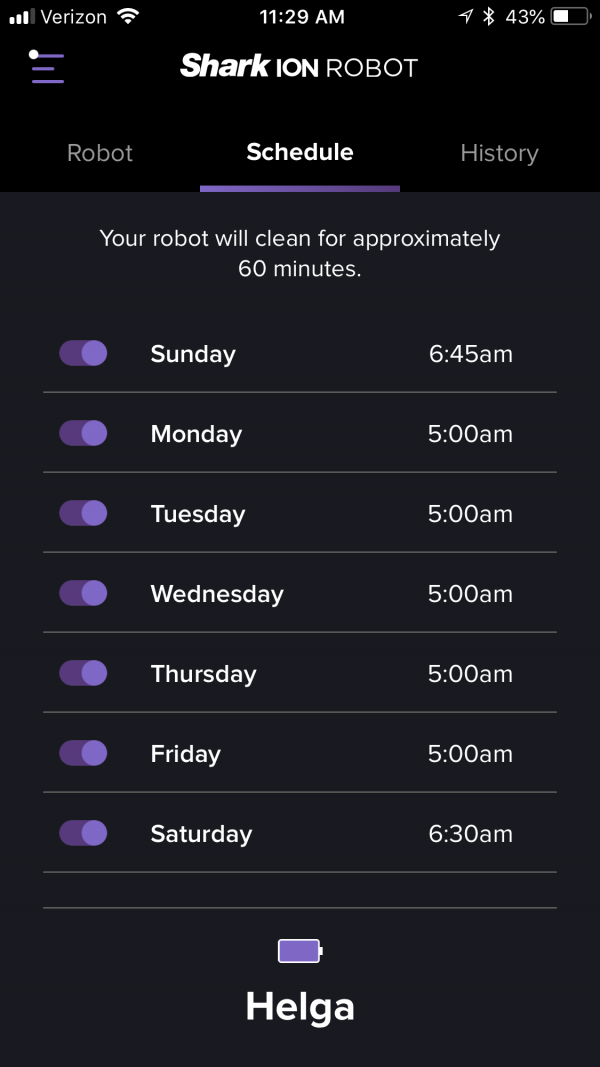The image size is (600, 1067).
Task: Go to the History tab
Action: click(499, 153)
